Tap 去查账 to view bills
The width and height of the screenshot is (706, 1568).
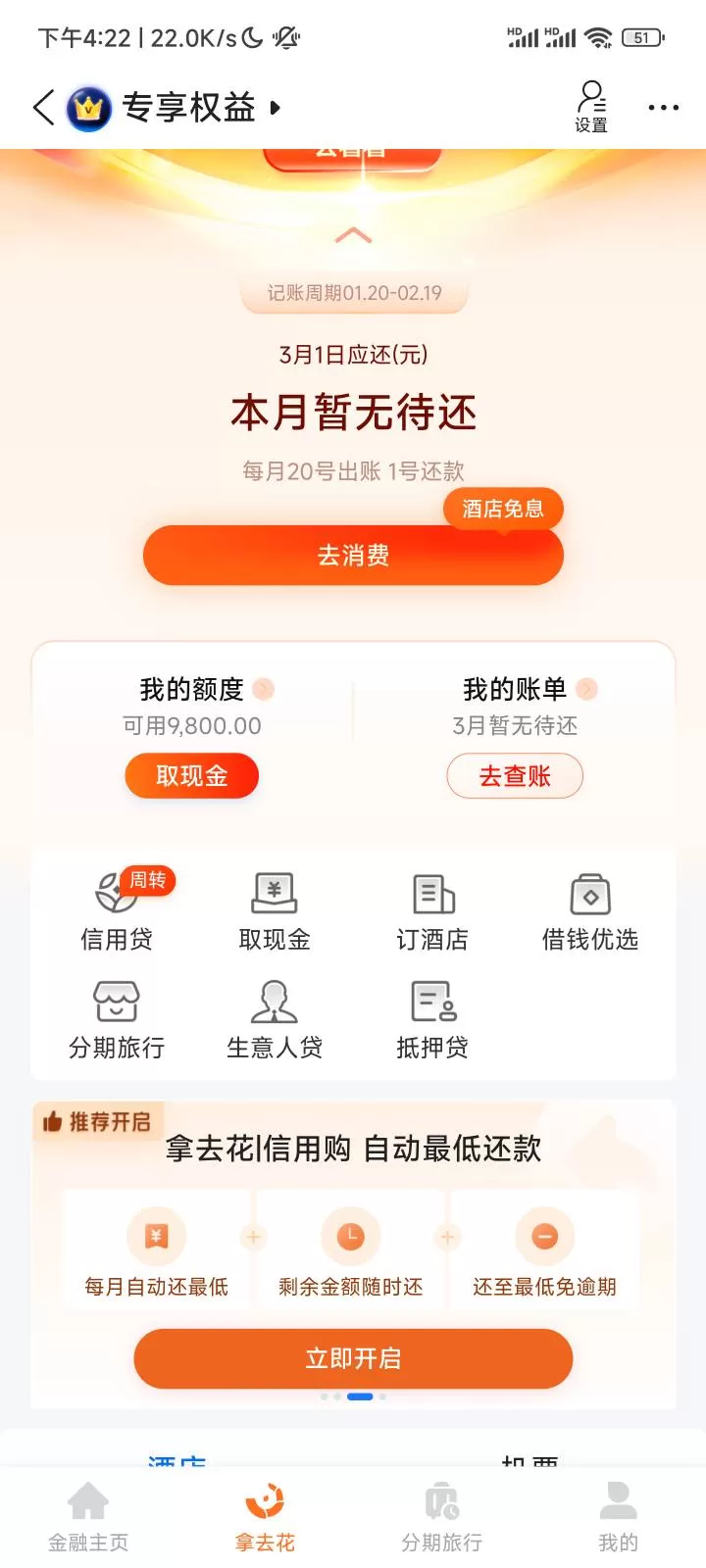pos(514,775)
